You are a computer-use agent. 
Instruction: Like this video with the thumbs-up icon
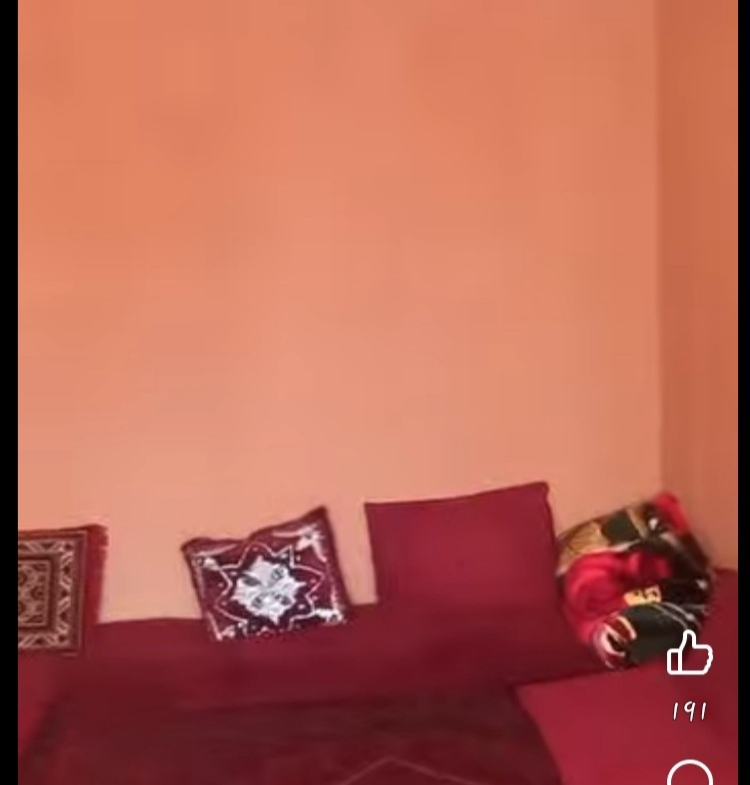click(x=689, y=654)
